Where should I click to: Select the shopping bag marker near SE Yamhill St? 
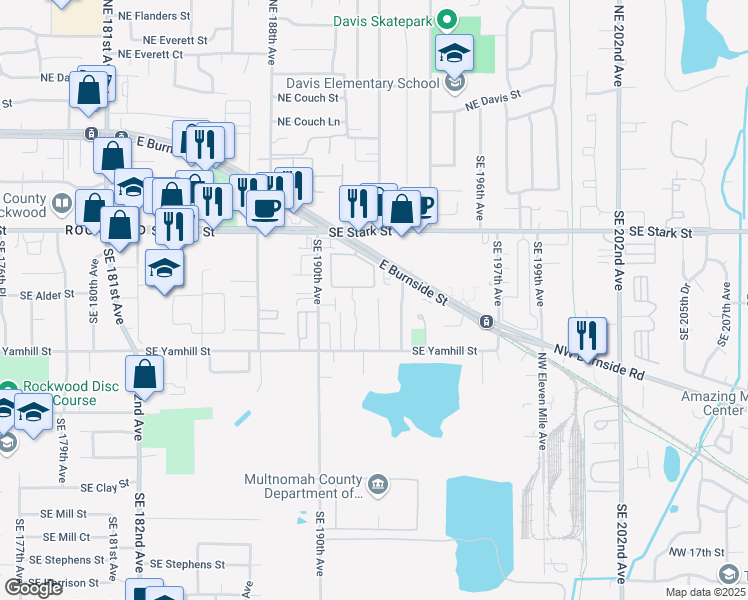[x=145, y=375]
